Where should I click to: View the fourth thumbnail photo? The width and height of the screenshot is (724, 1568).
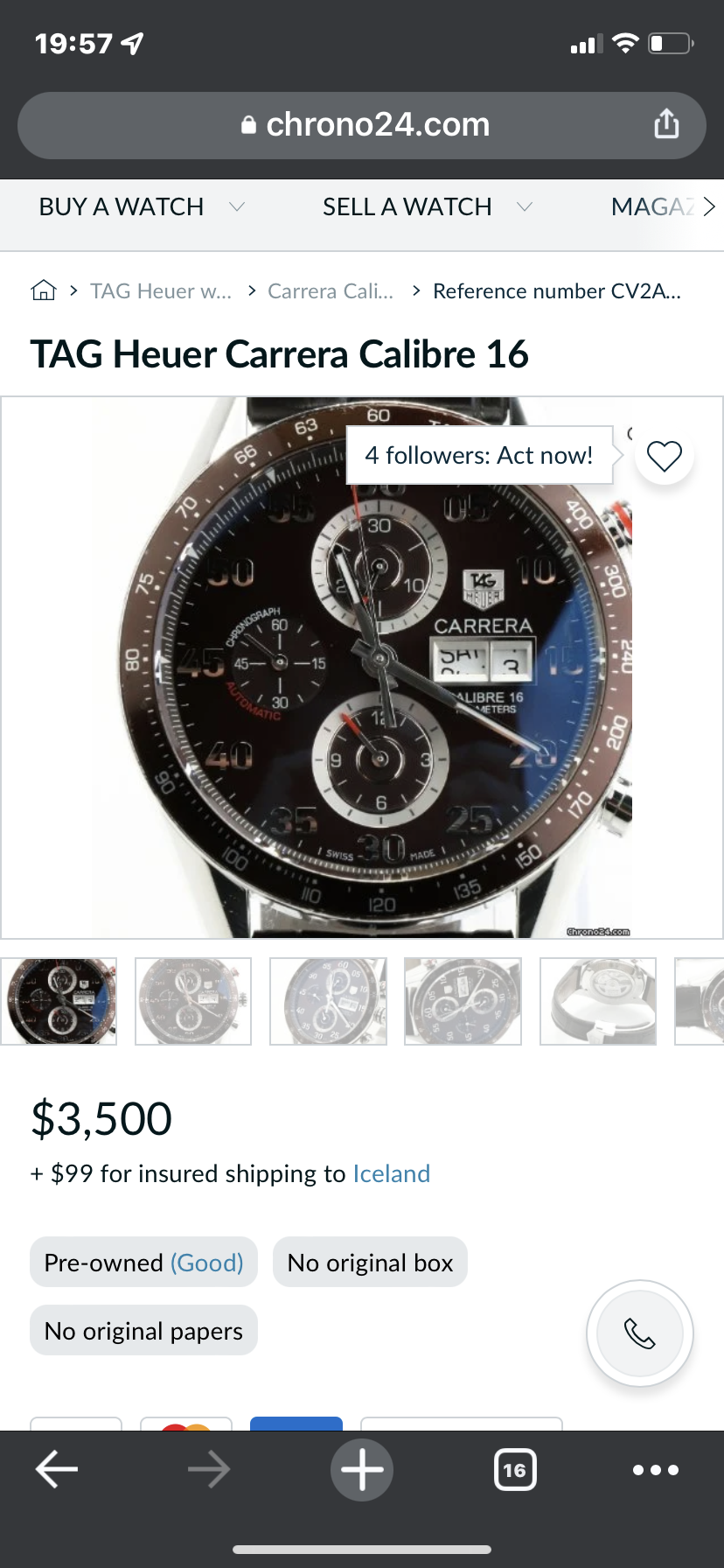pyautogui.click(x=463, y=1001)
